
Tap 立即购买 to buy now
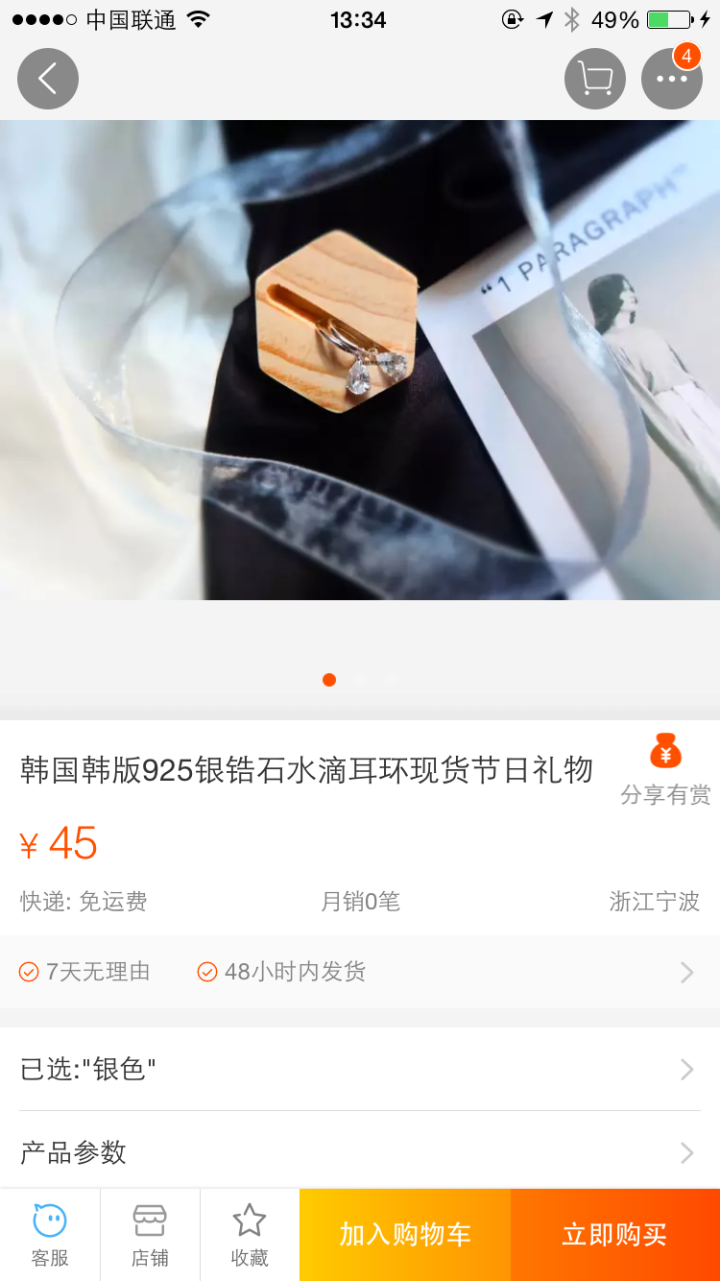point(614,1235)
